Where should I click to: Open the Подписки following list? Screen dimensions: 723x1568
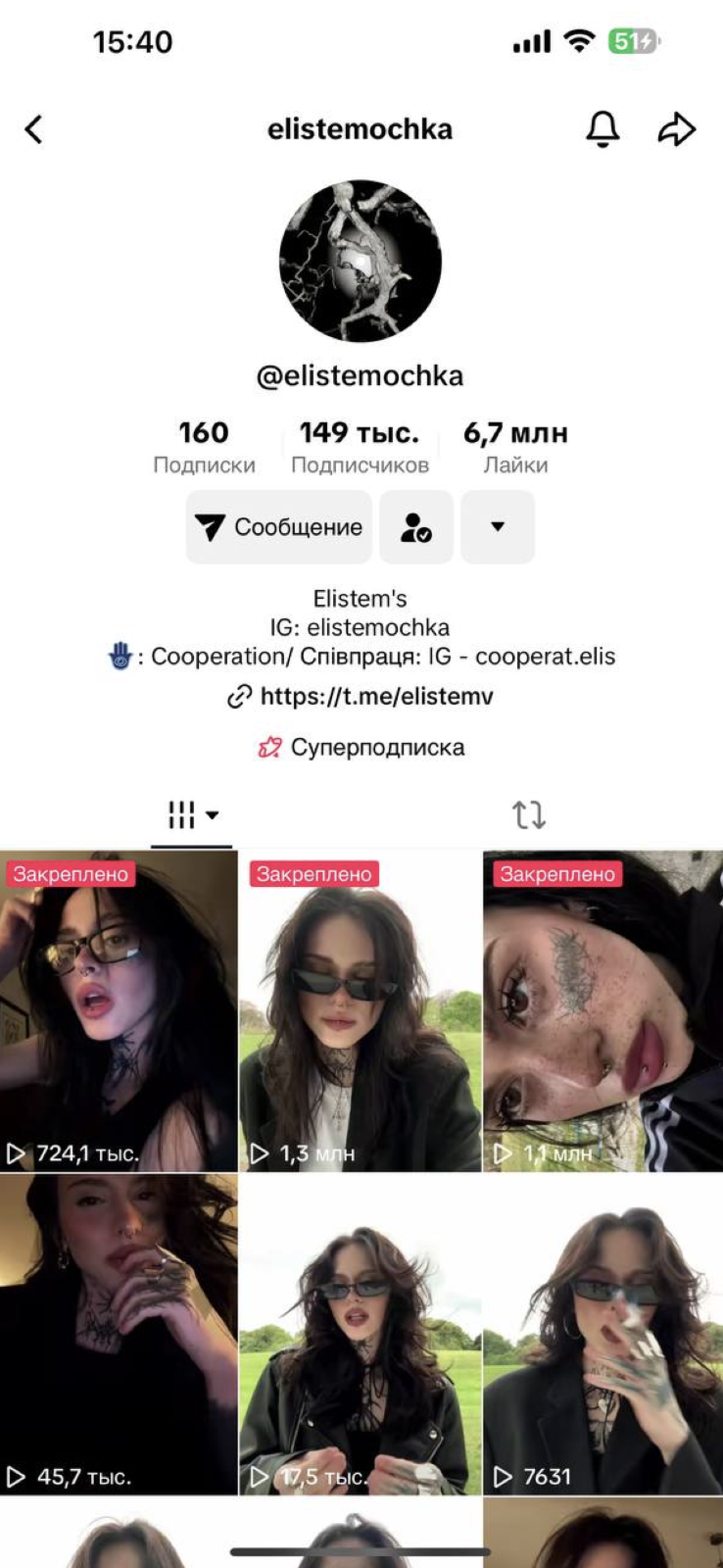tap(204, 447)
